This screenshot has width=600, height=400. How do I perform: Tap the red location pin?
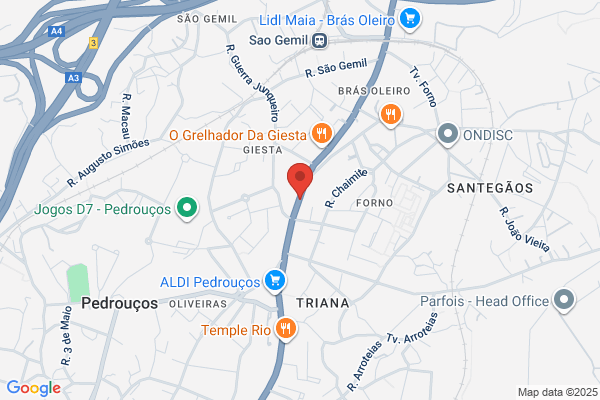(x=300, y=180)
